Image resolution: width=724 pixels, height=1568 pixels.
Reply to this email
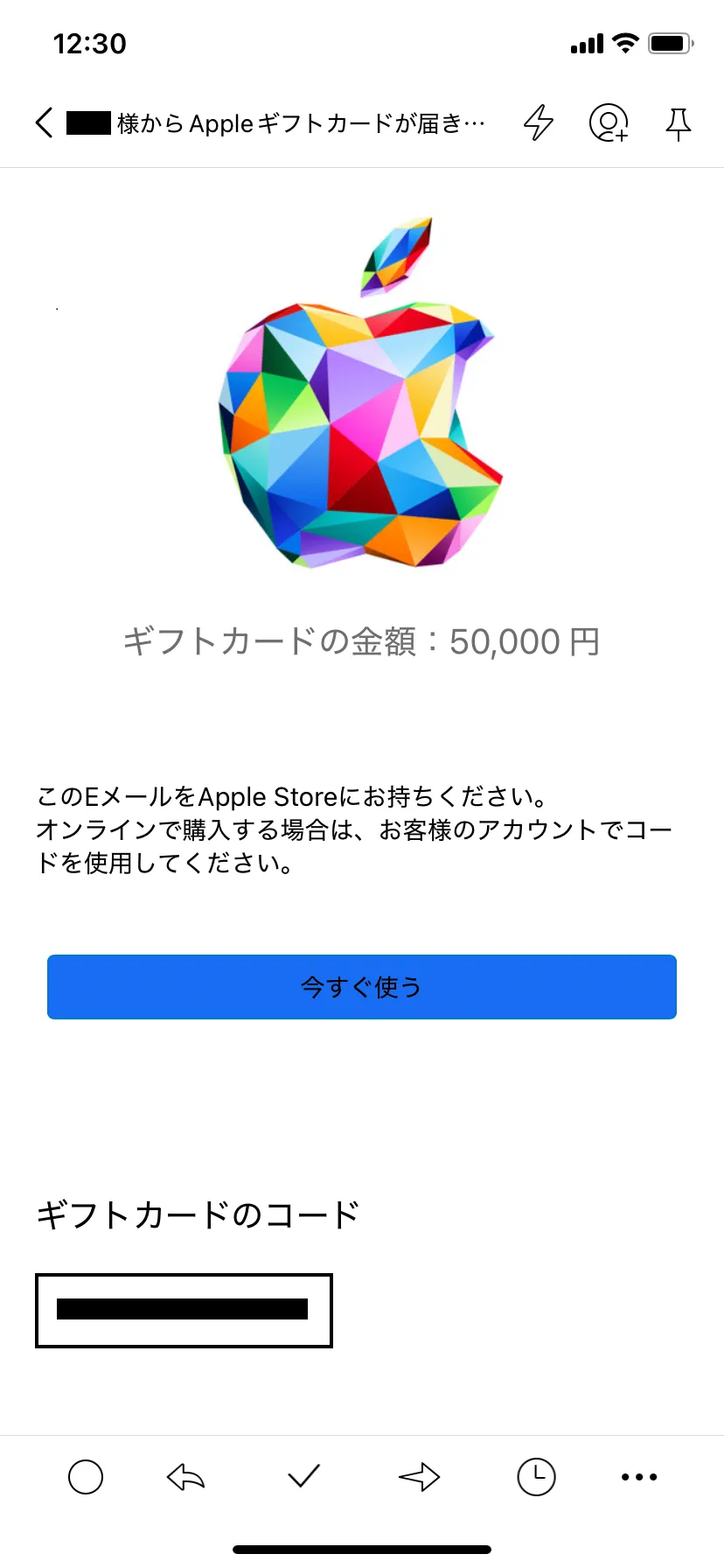tap(186, 1477)
